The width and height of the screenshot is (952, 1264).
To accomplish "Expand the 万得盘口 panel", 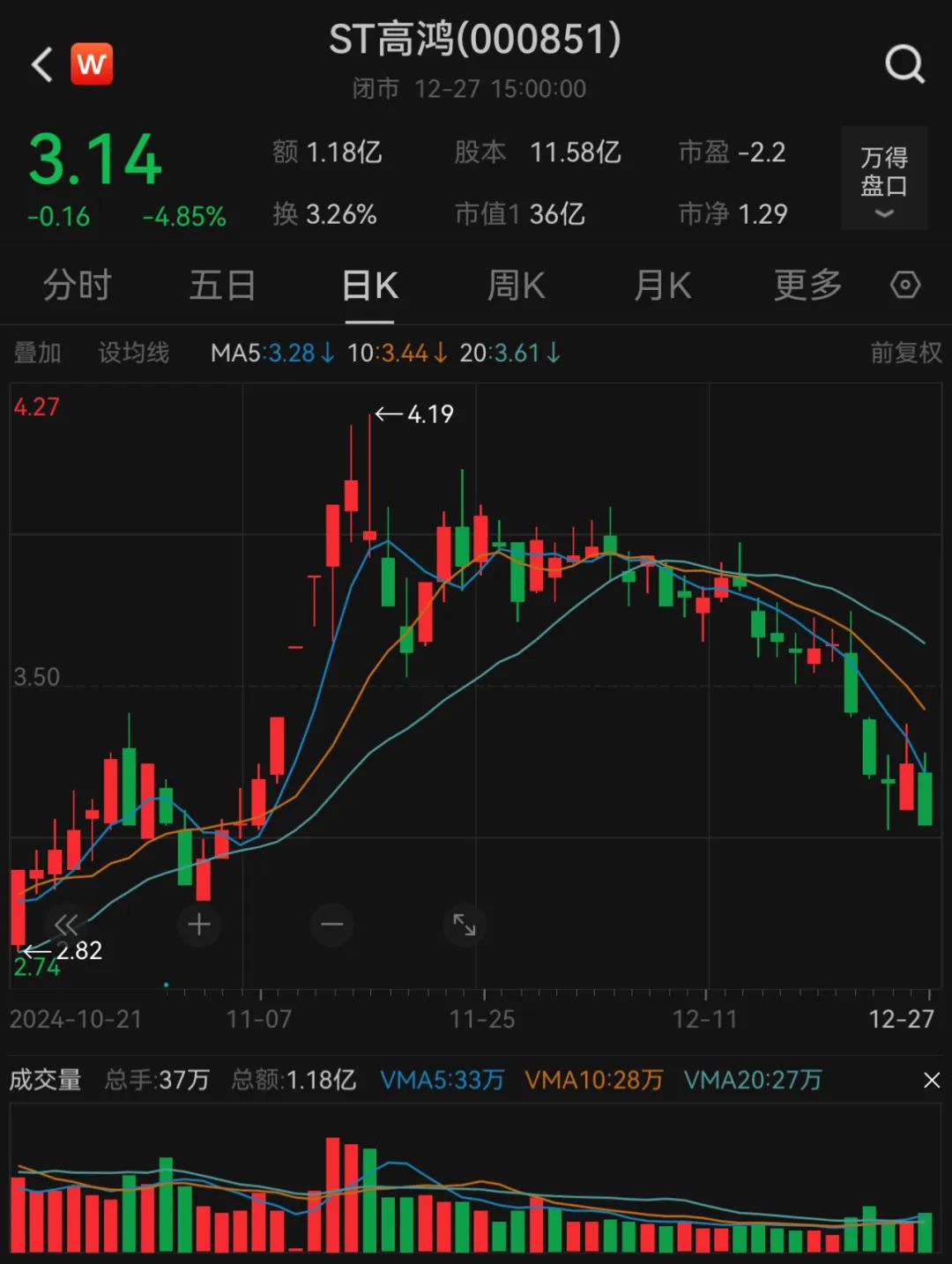I will (x=883, y=179).
